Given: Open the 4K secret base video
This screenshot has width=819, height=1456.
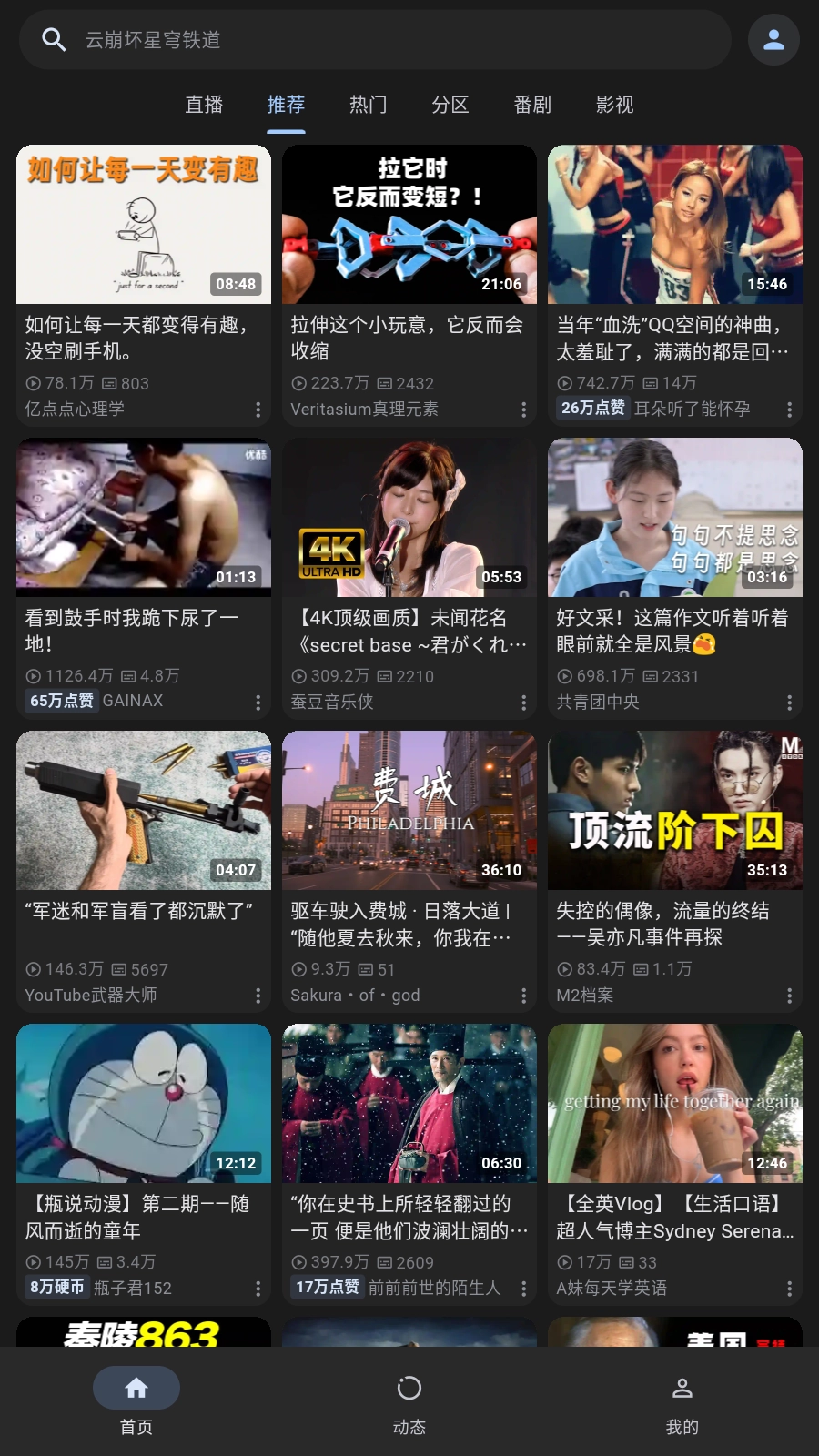Looking at the screenshot, I should pyautogui.click(x=409, y=518).
